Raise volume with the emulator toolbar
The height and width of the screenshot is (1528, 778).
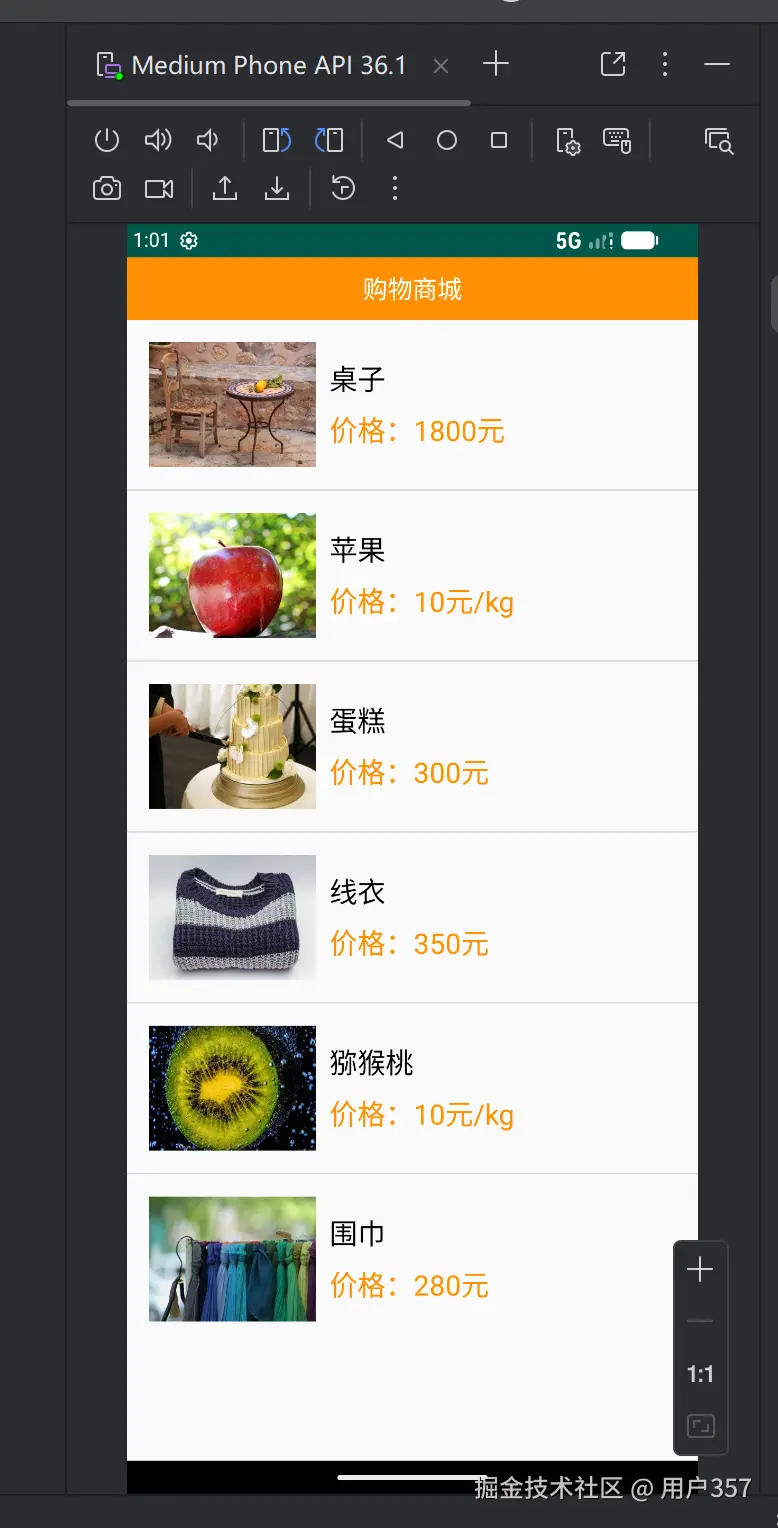point(158,140)
